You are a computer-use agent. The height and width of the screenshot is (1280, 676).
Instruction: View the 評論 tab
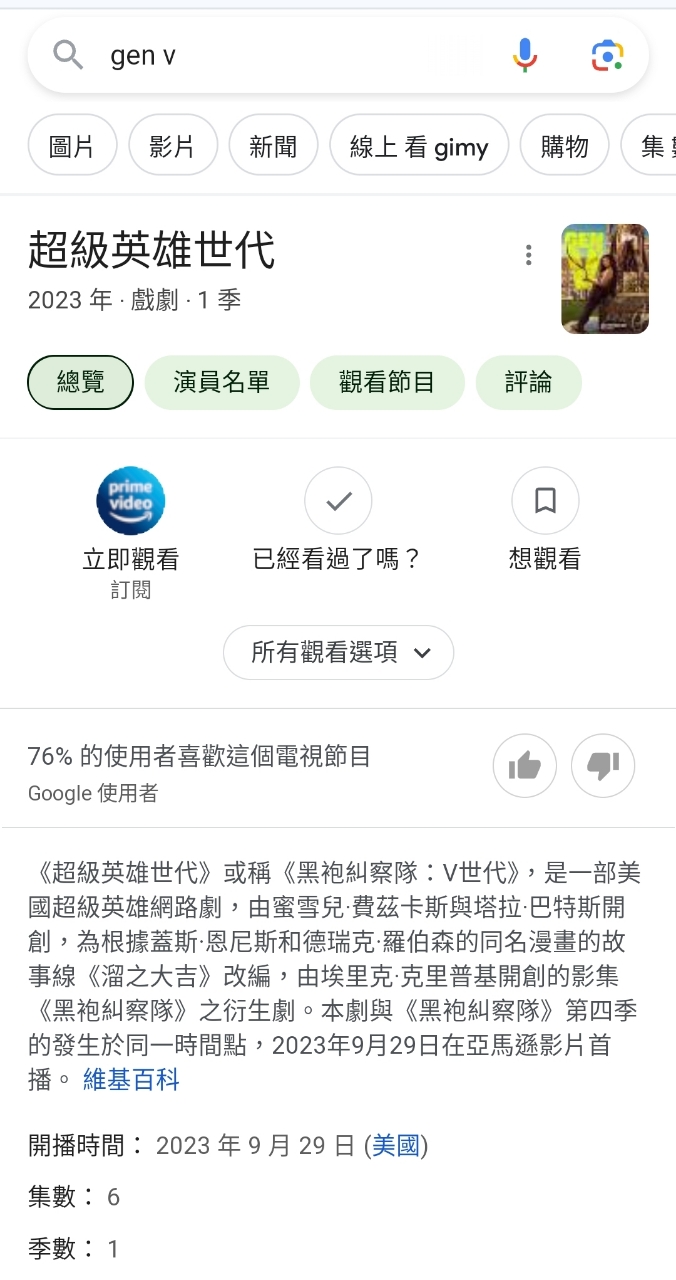pos(528,382)
